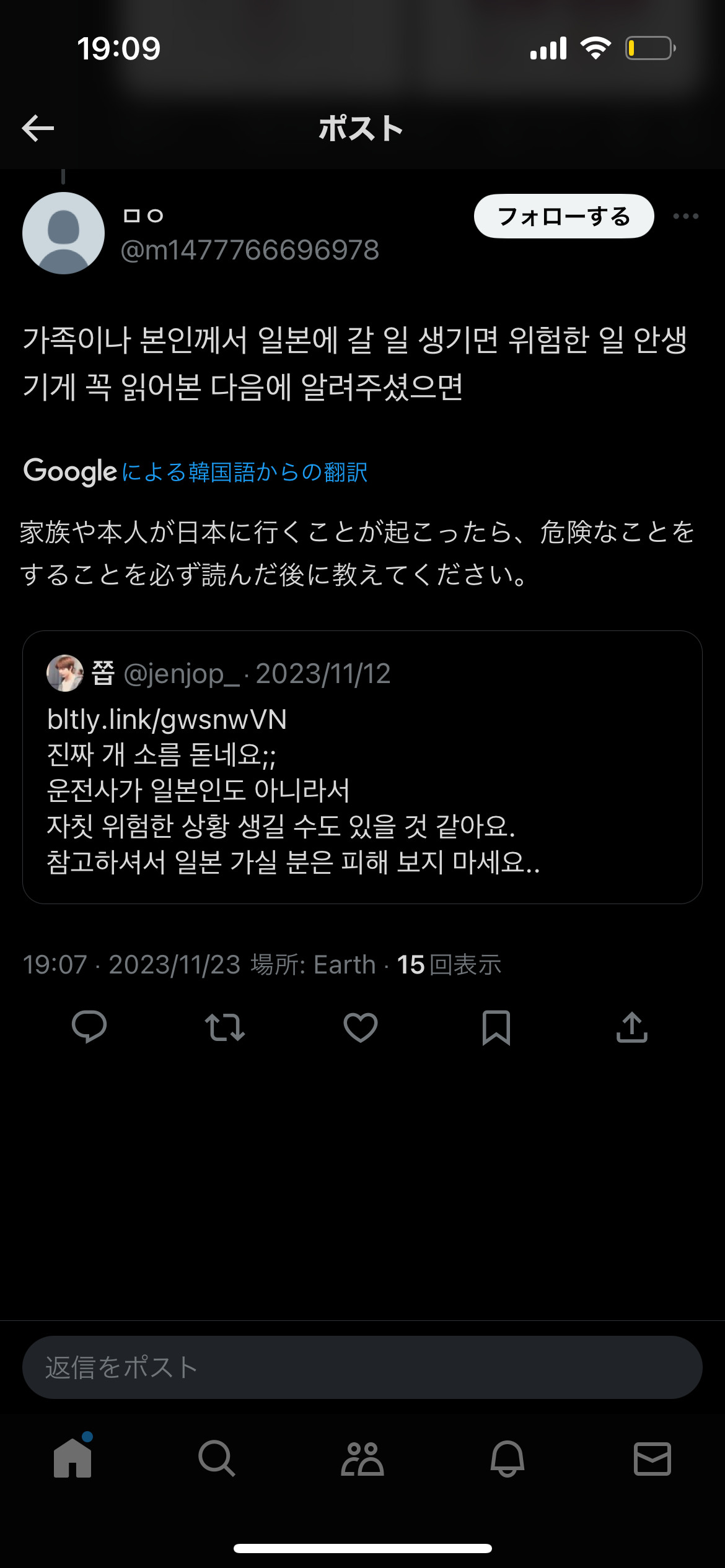Image resolution: width=725 pixels, height=1568 pixels.
Task: Open the Notifications bell tab
Action: click(507, 1458)
